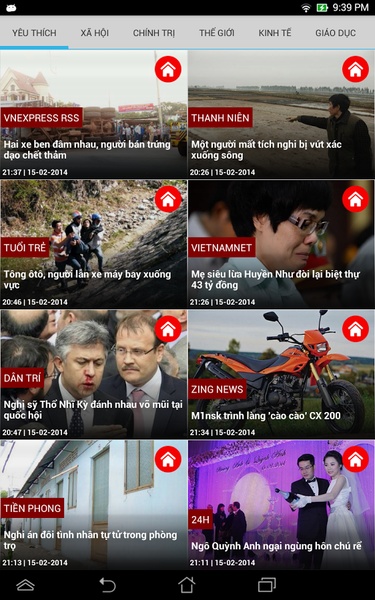
Task: Go back using the system back button
Action: coord(108,585)
